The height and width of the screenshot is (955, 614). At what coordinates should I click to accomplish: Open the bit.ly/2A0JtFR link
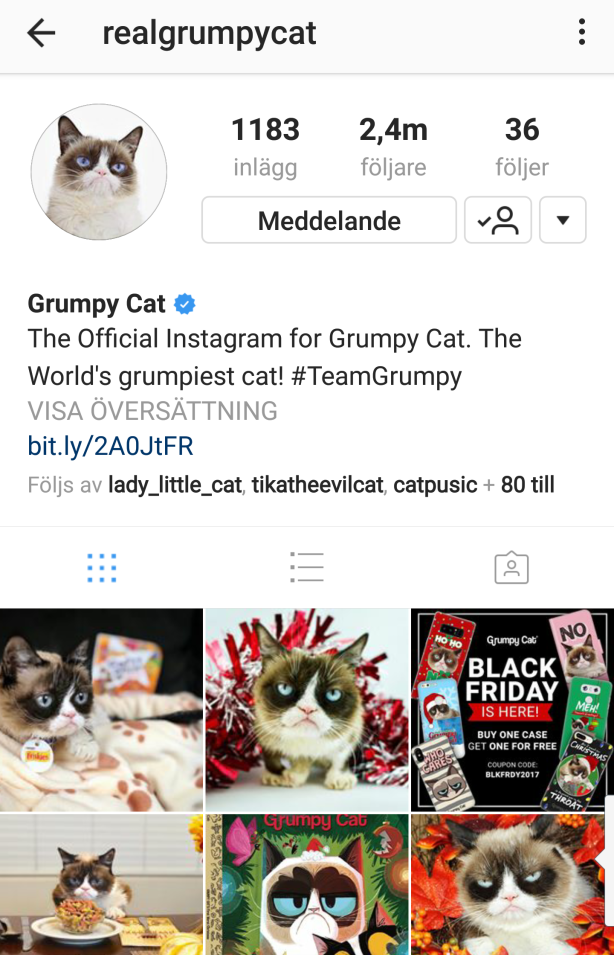click(x=110, y=446)
